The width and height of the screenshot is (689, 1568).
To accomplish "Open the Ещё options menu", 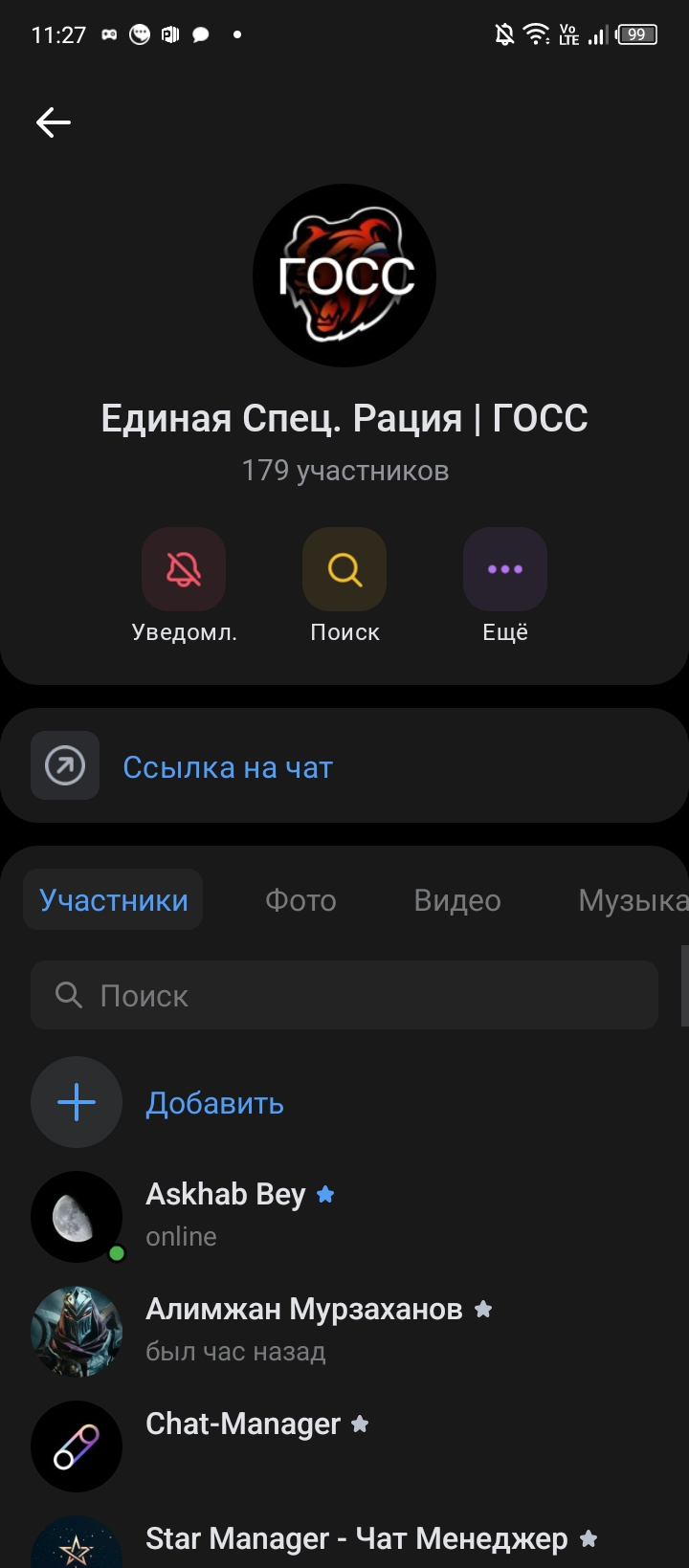I will click(x=505, y=570).
